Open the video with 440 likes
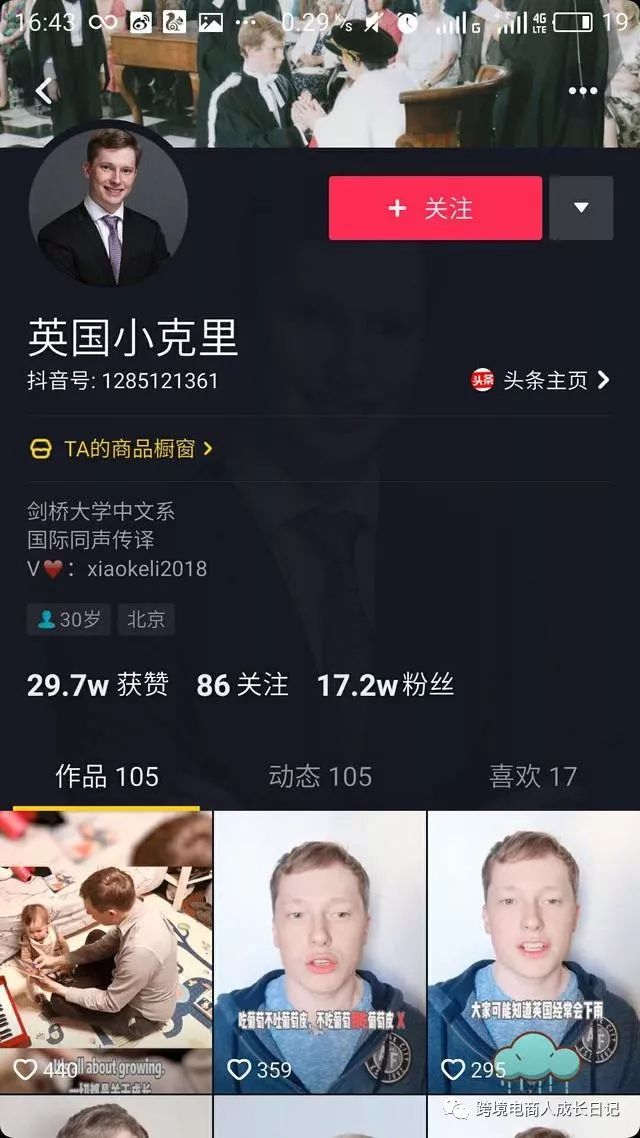Viewport: 640px width, 1138px height. (106, 950)
